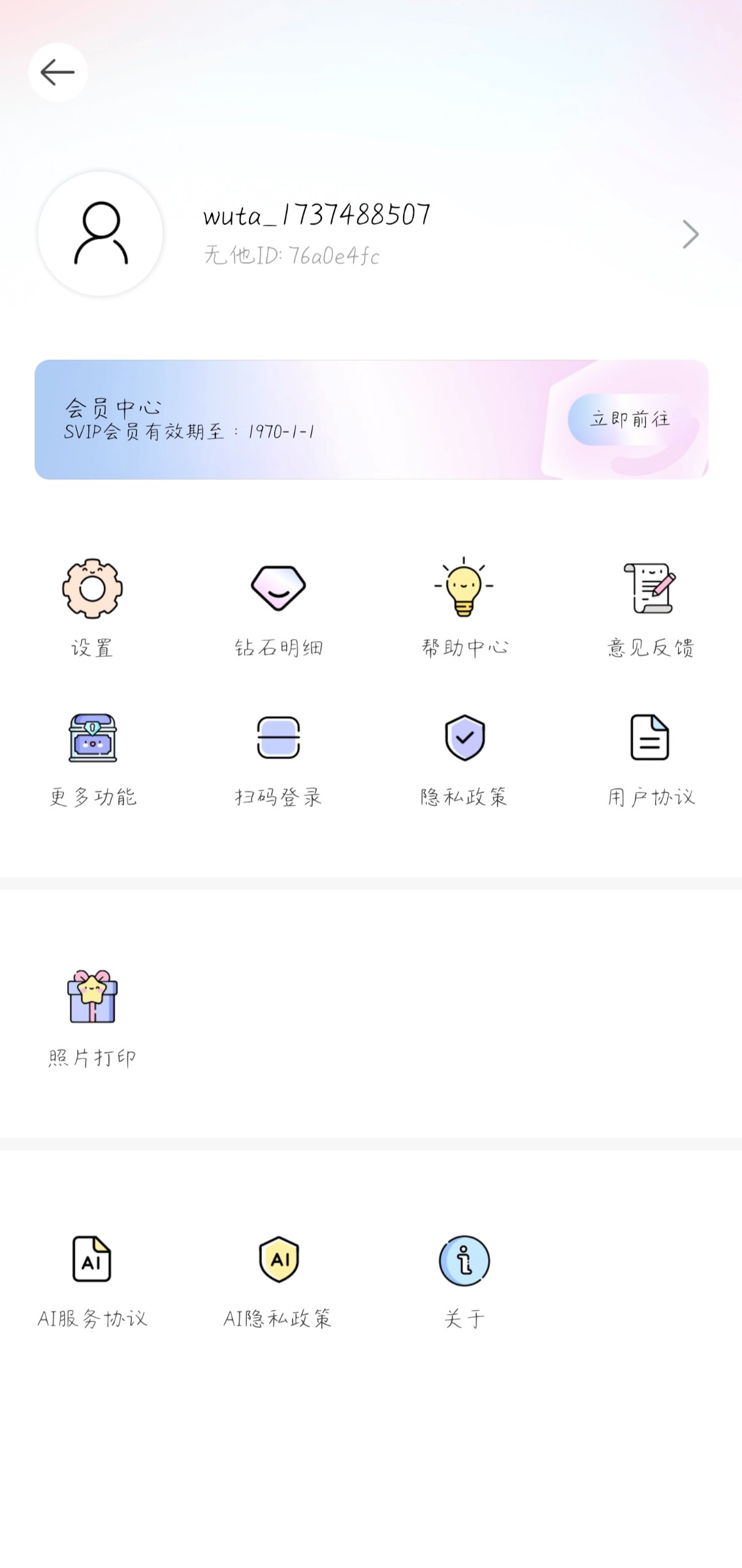742x1568 pixels.
Task: Submit feedback via 意见反馈
Action: click(x=650, y=607)
